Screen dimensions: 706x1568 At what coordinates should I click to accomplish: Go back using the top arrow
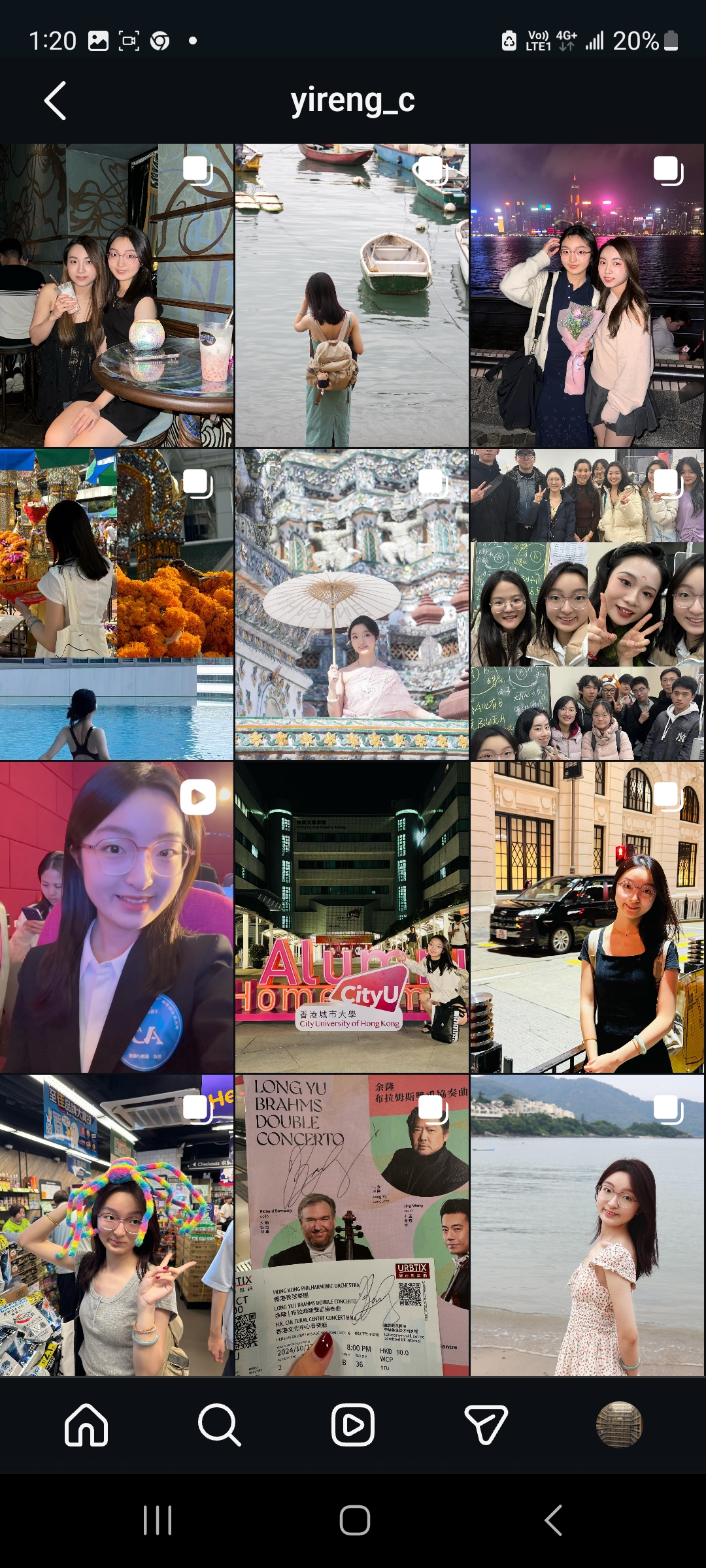(55, 101)
